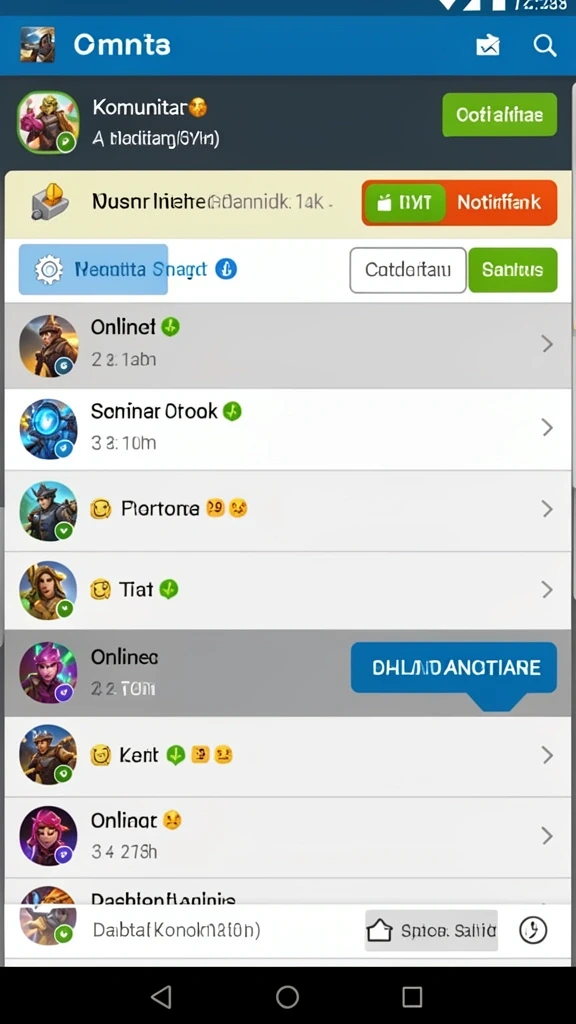Screen dimensions: 576x1024
Task: Open the Tiat row
Action: (288, 590)
